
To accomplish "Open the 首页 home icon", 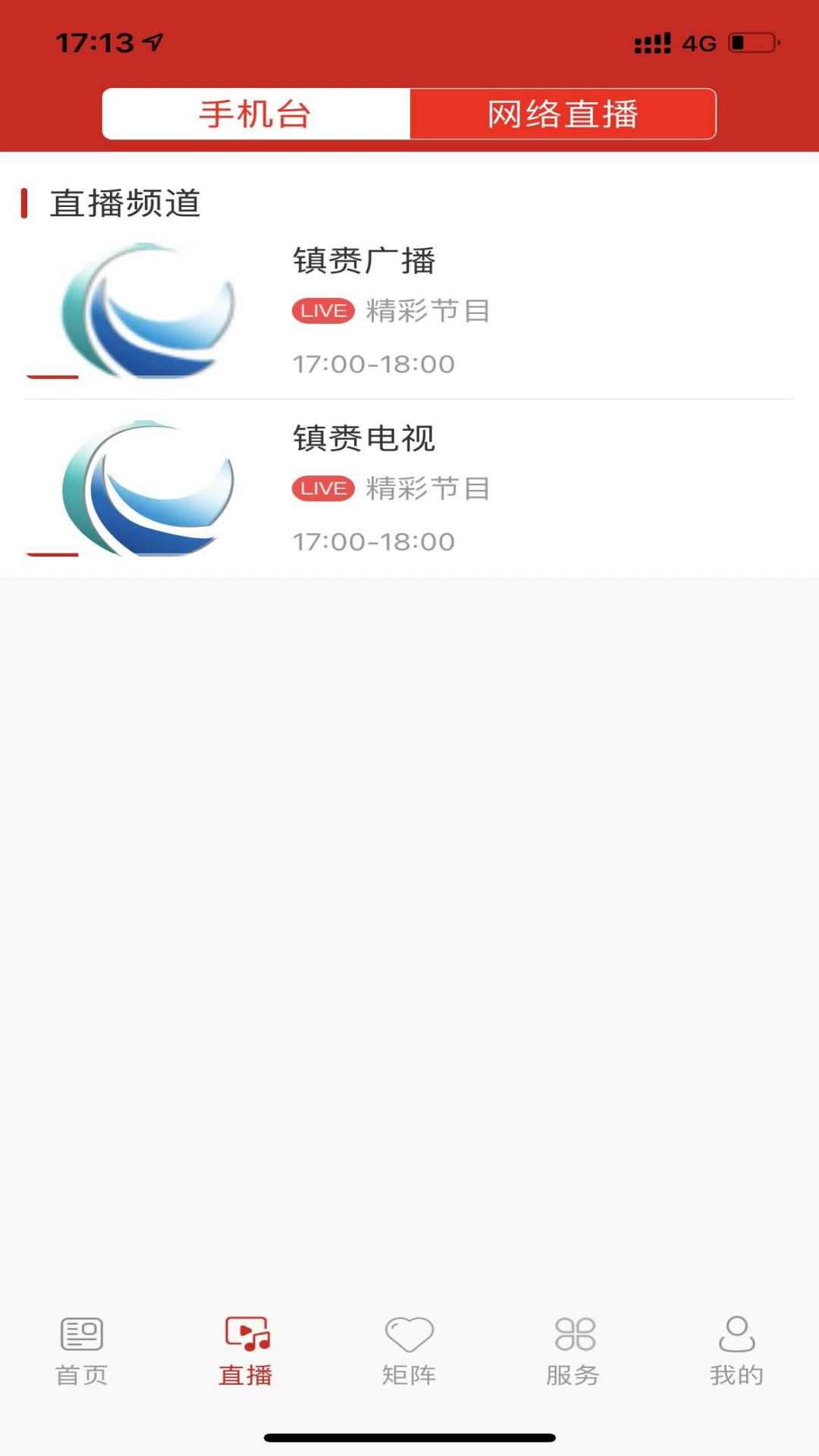I will (x=82, y=1347).
